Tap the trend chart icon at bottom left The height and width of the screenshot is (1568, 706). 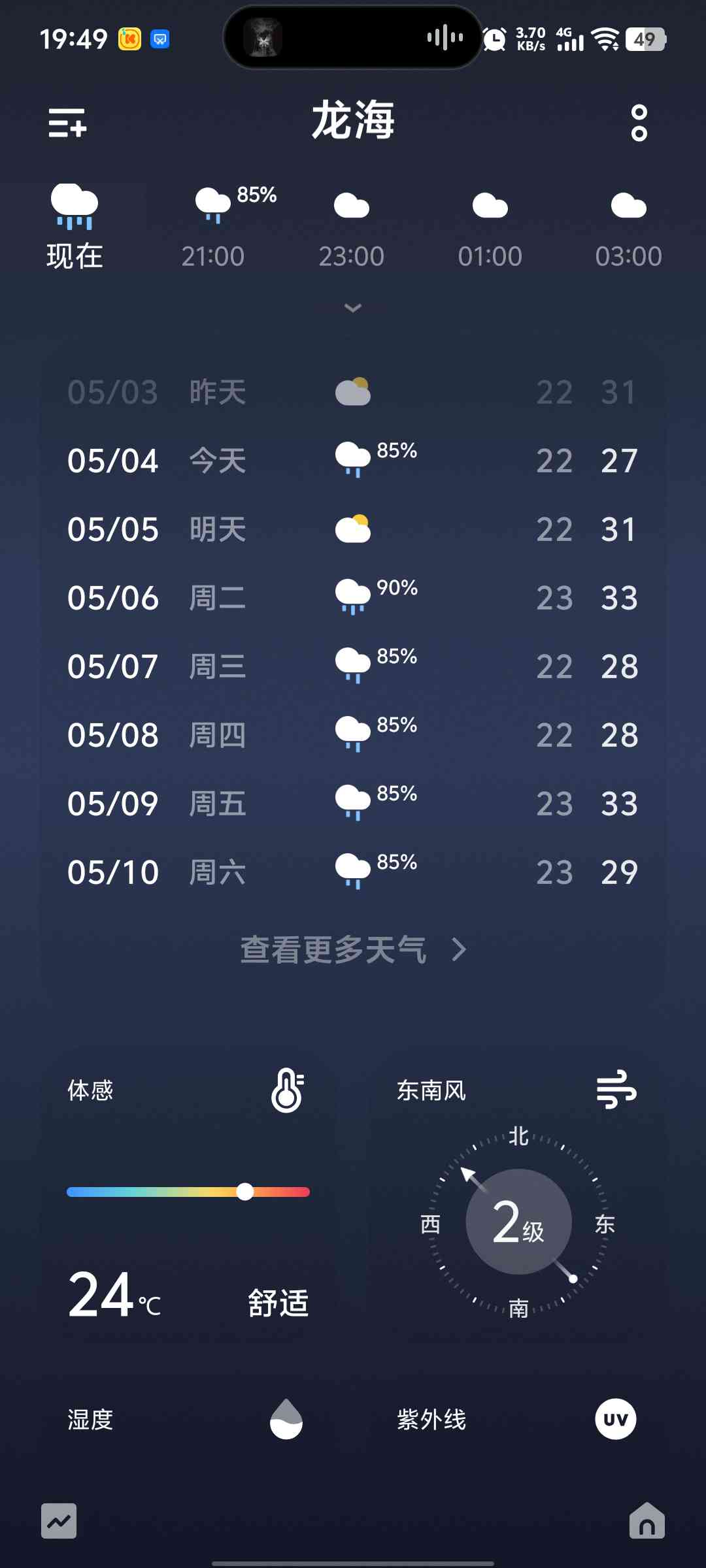point(59,1521)
